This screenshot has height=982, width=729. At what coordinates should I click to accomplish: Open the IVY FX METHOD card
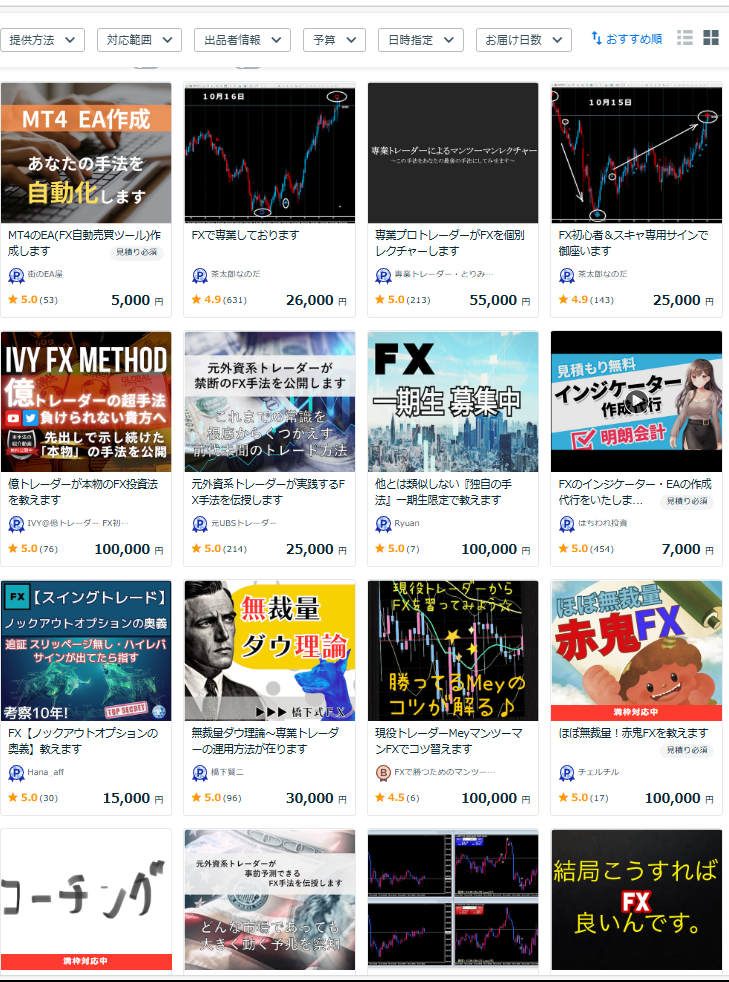86,401
